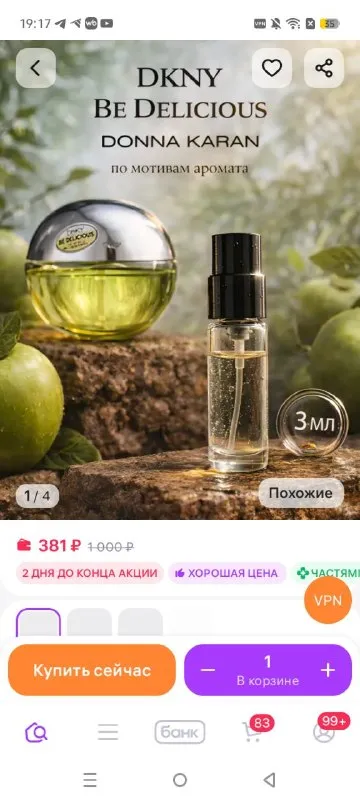Screen dimensions: 360x800
Task: Tap the system home button
Action: 180,780
